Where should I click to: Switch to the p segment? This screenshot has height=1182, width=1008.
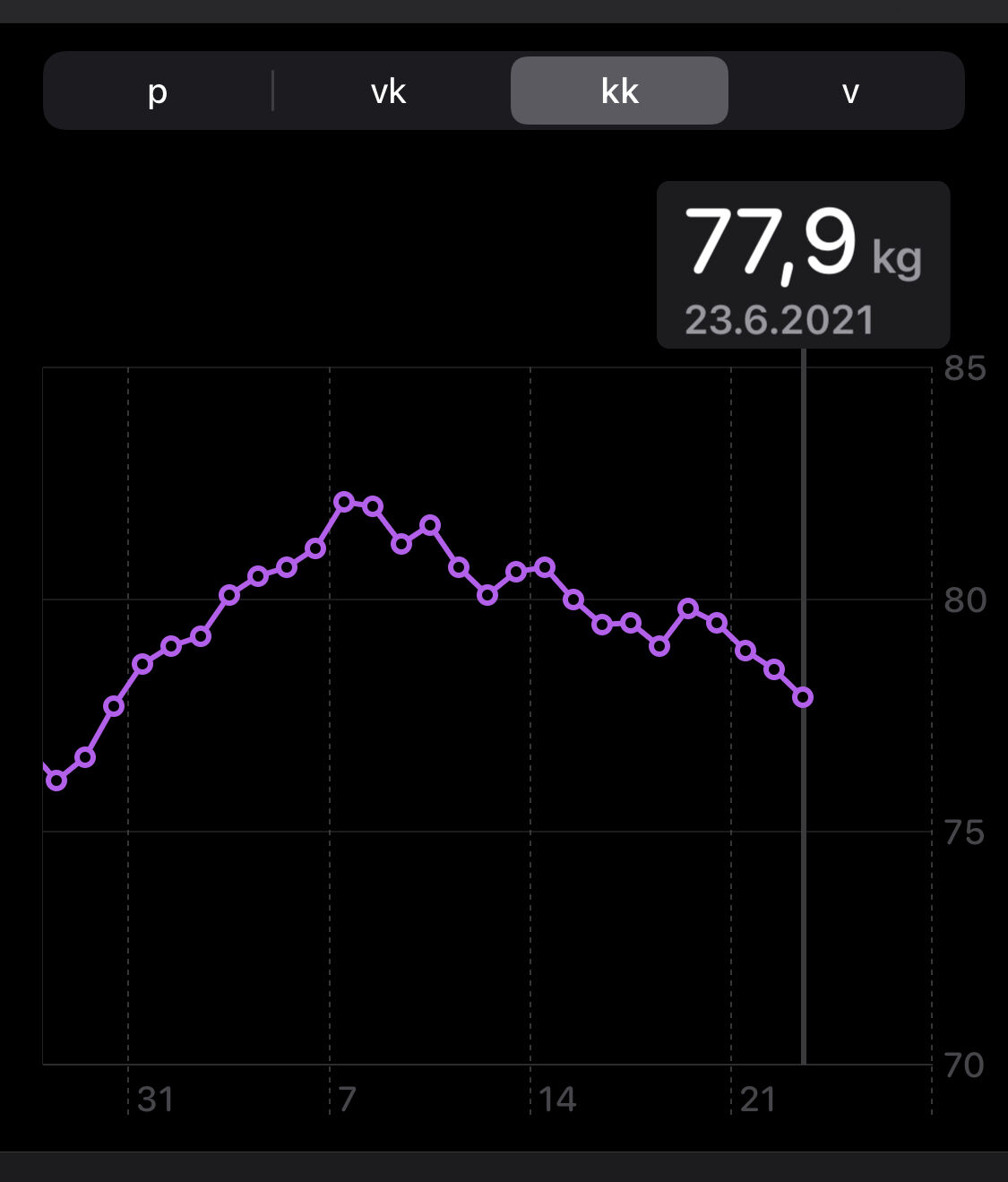(158, 91)
